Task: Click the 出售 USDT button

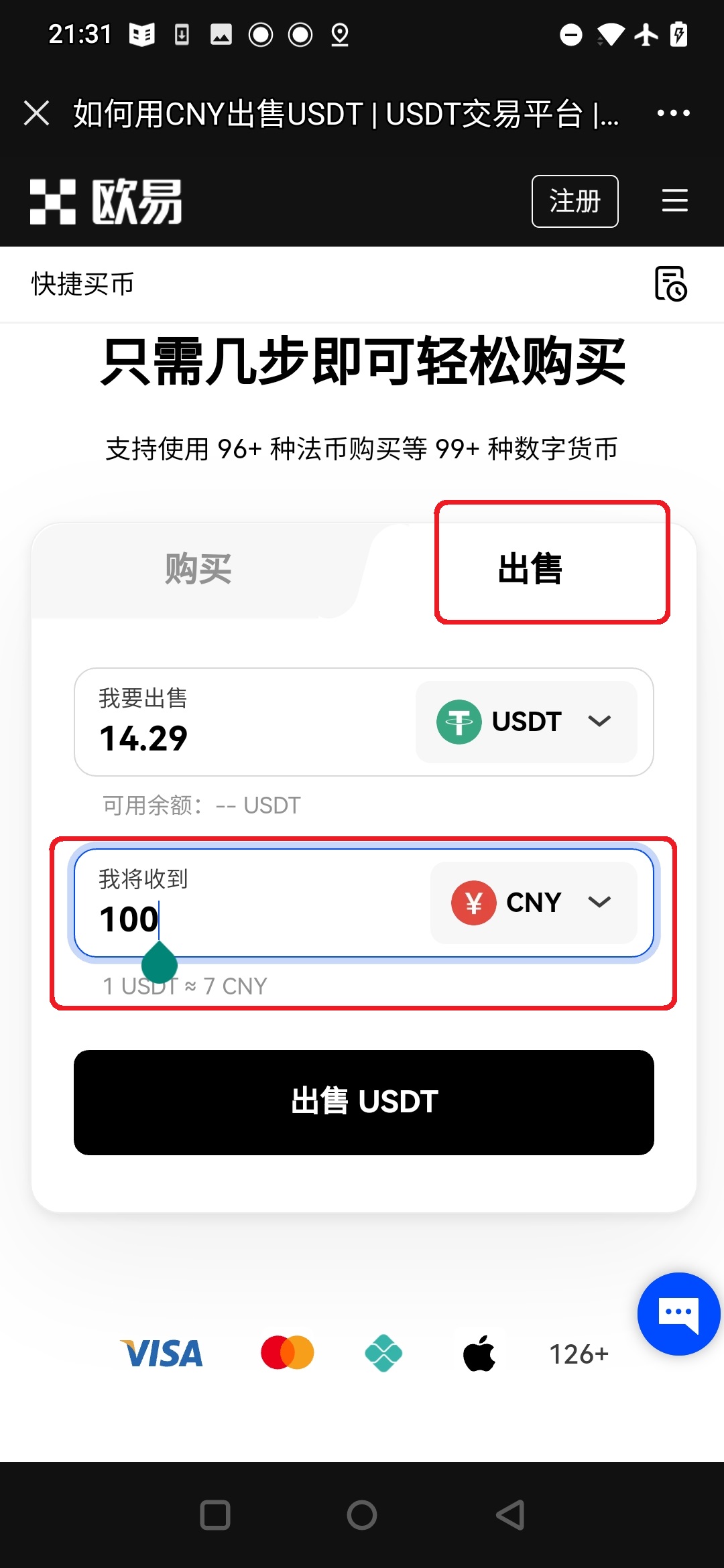Action: tap(362, 1102)
